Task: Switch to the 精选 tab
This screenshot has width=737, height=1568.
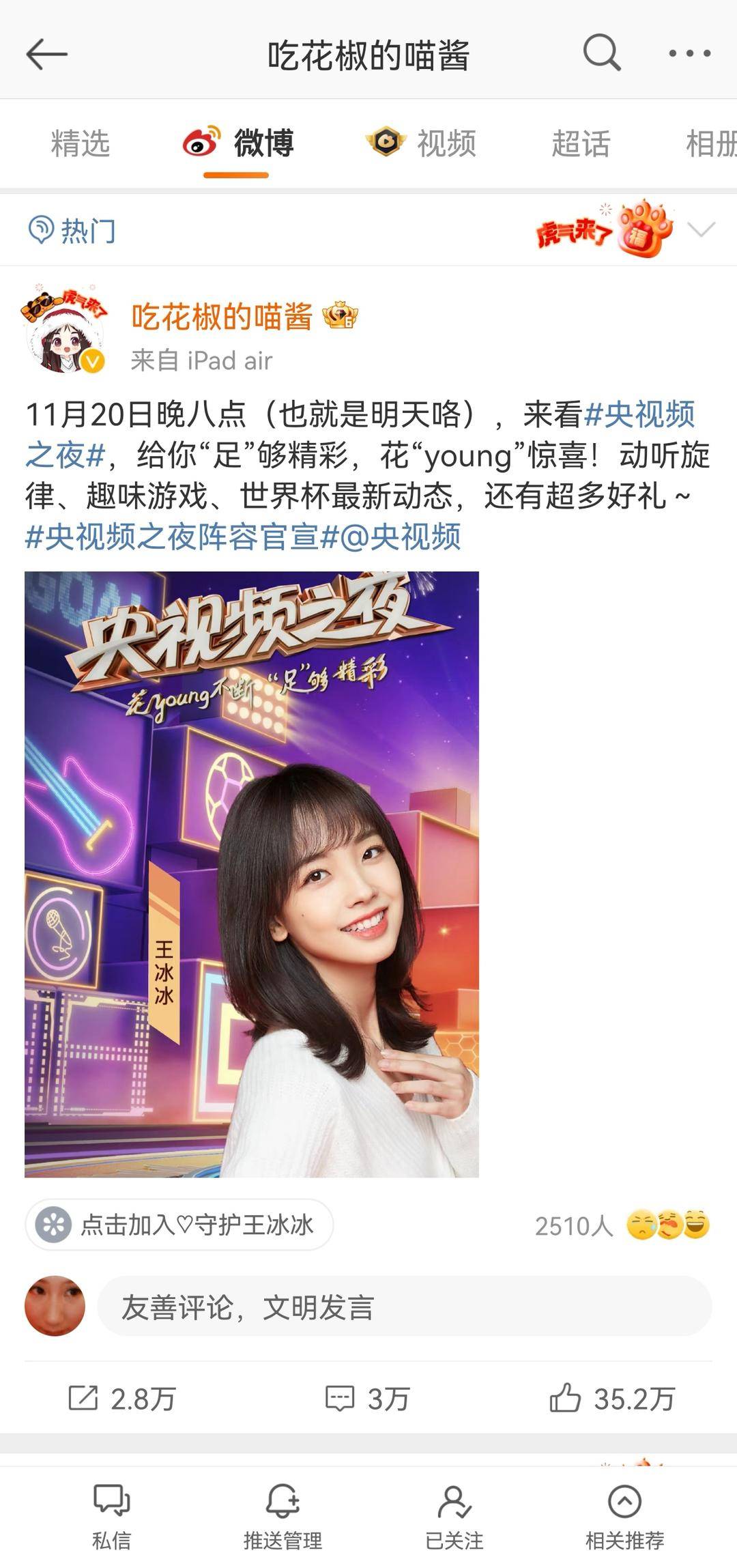Action: pos(80,143)
